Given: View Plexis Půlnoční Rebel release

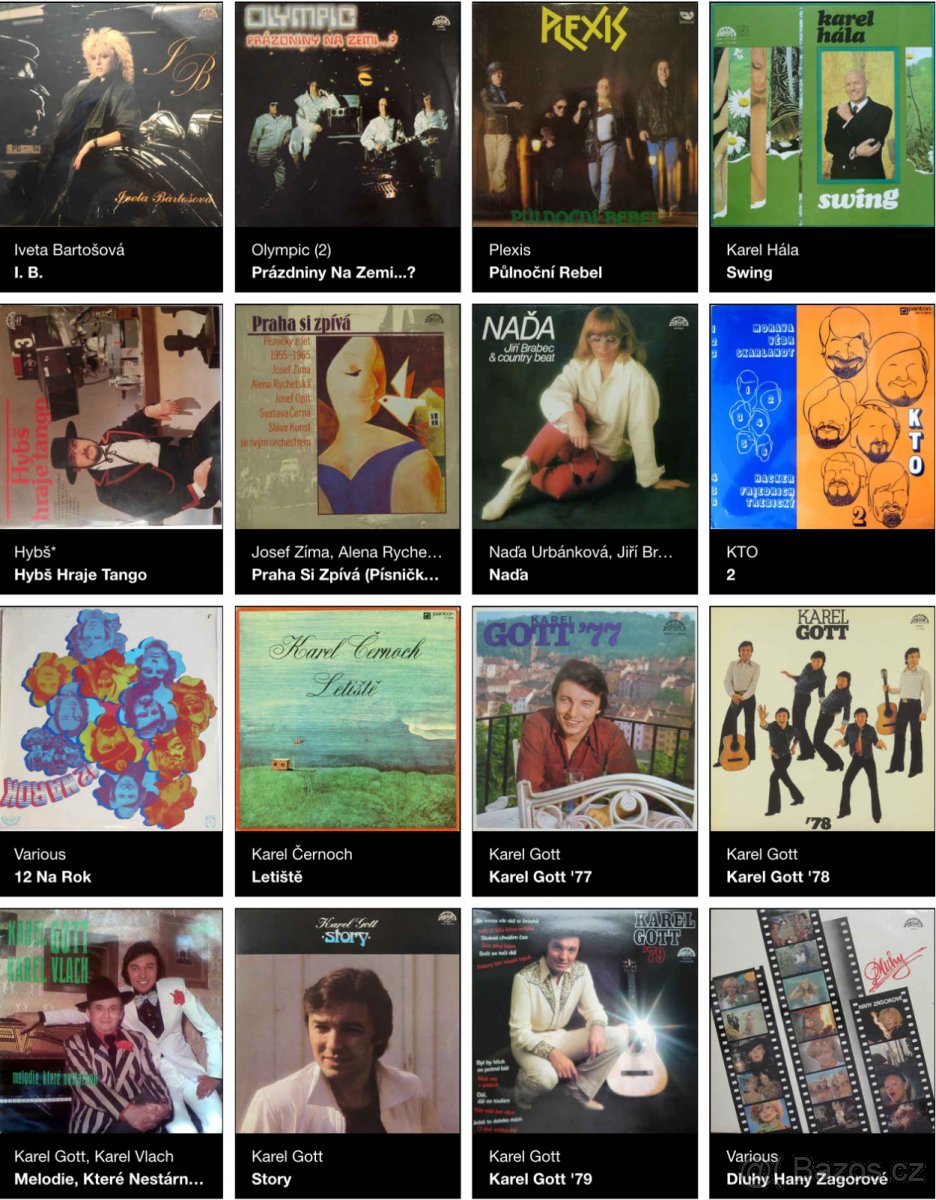Looking at the screenshot, I should tap(585, 115).
